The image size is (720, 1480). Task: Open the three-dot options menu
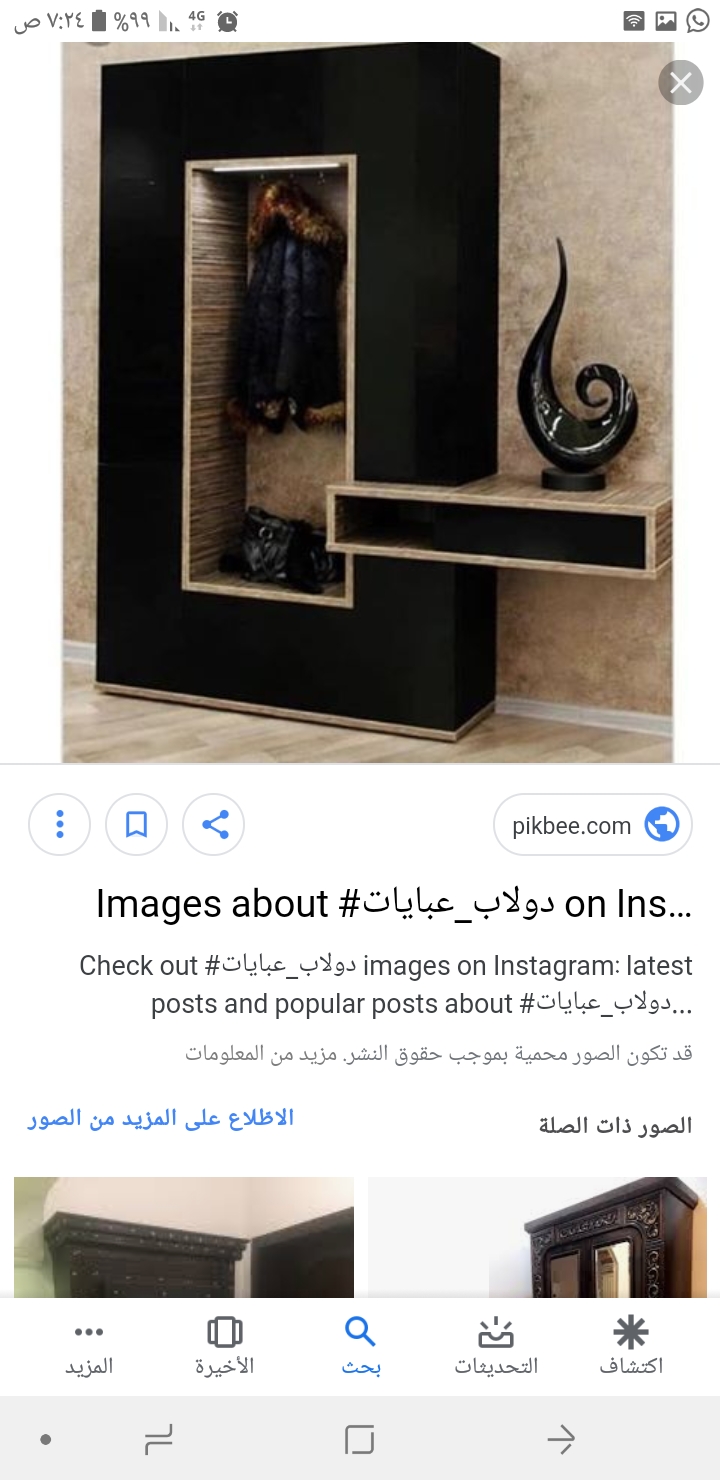(60, 825)
